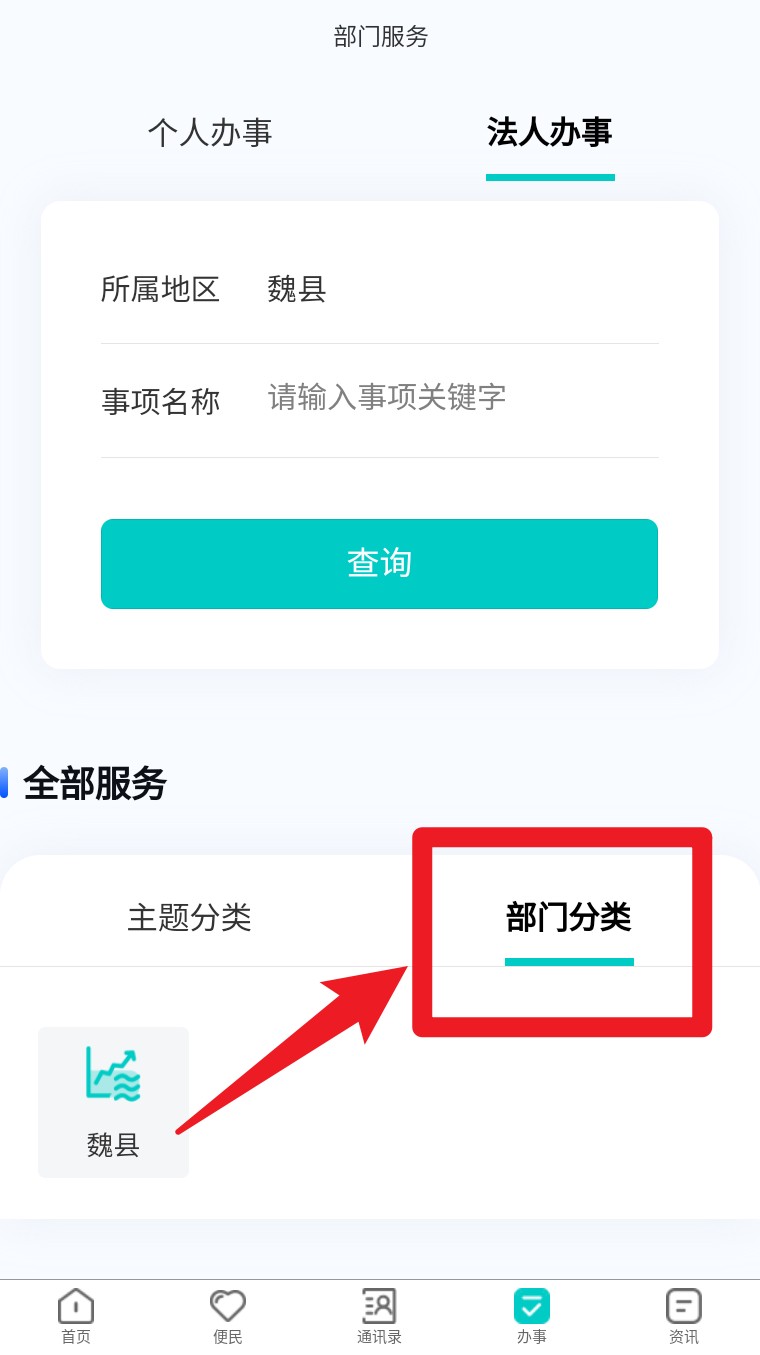Viewport: 760px width, 1355px height.
Task: Select the 法人办事 tab
Action: coord(549,133)
